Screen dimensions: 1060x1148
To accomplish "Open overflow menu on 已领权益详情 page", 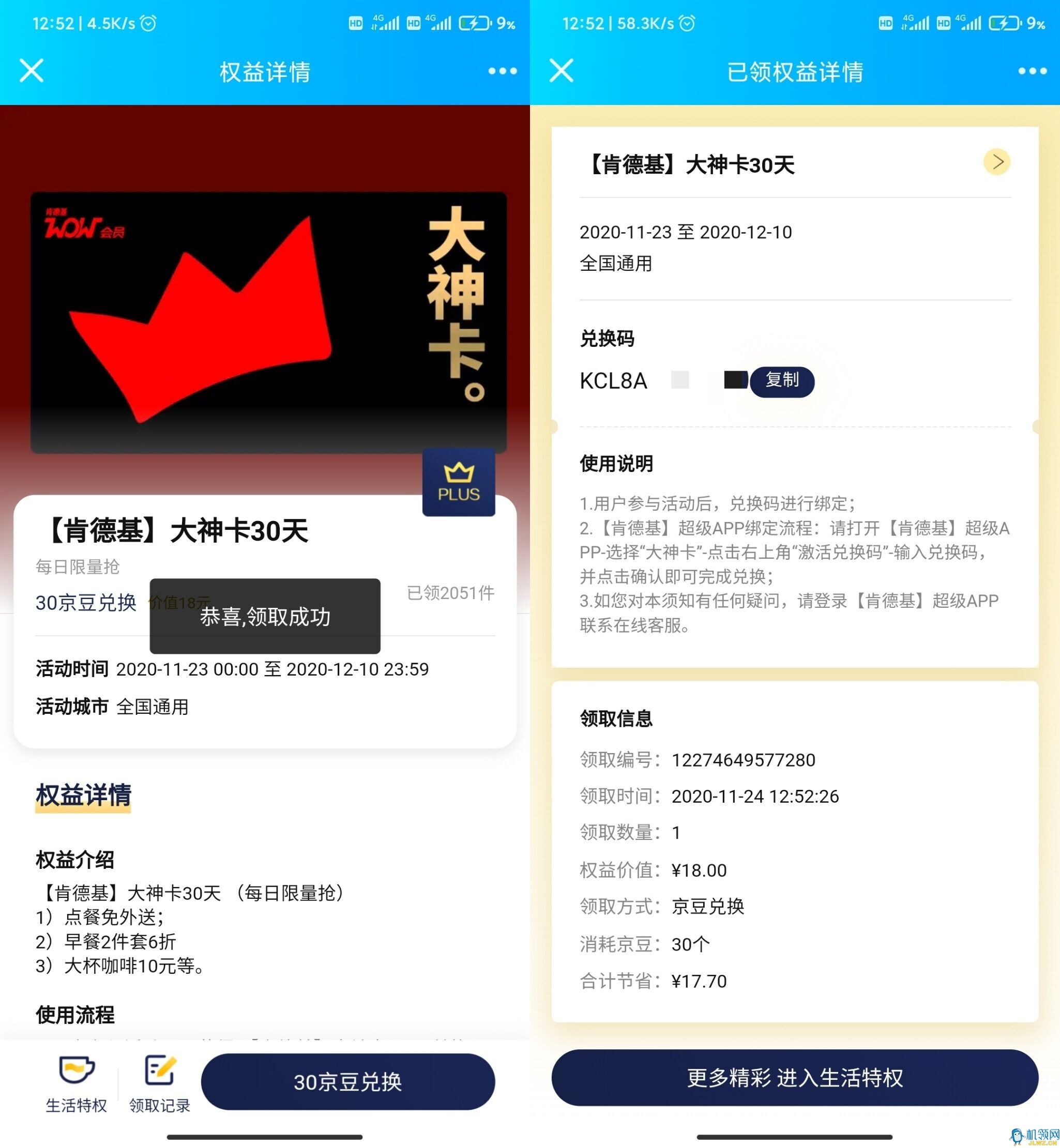I will (x=1032, y=71).
